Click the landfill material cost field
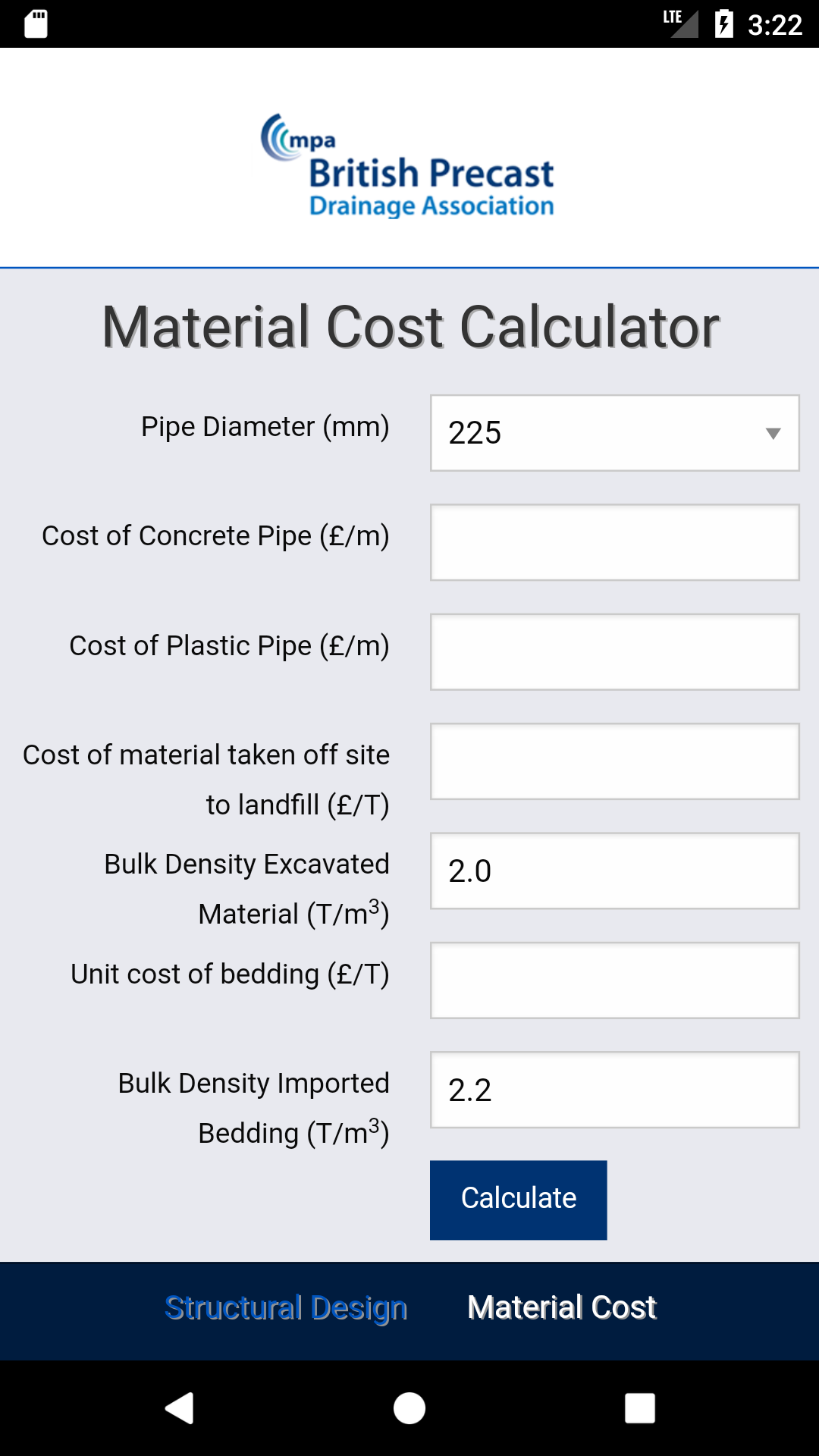Viewport: 819px width, 1456px height. (x=614, y=762)
